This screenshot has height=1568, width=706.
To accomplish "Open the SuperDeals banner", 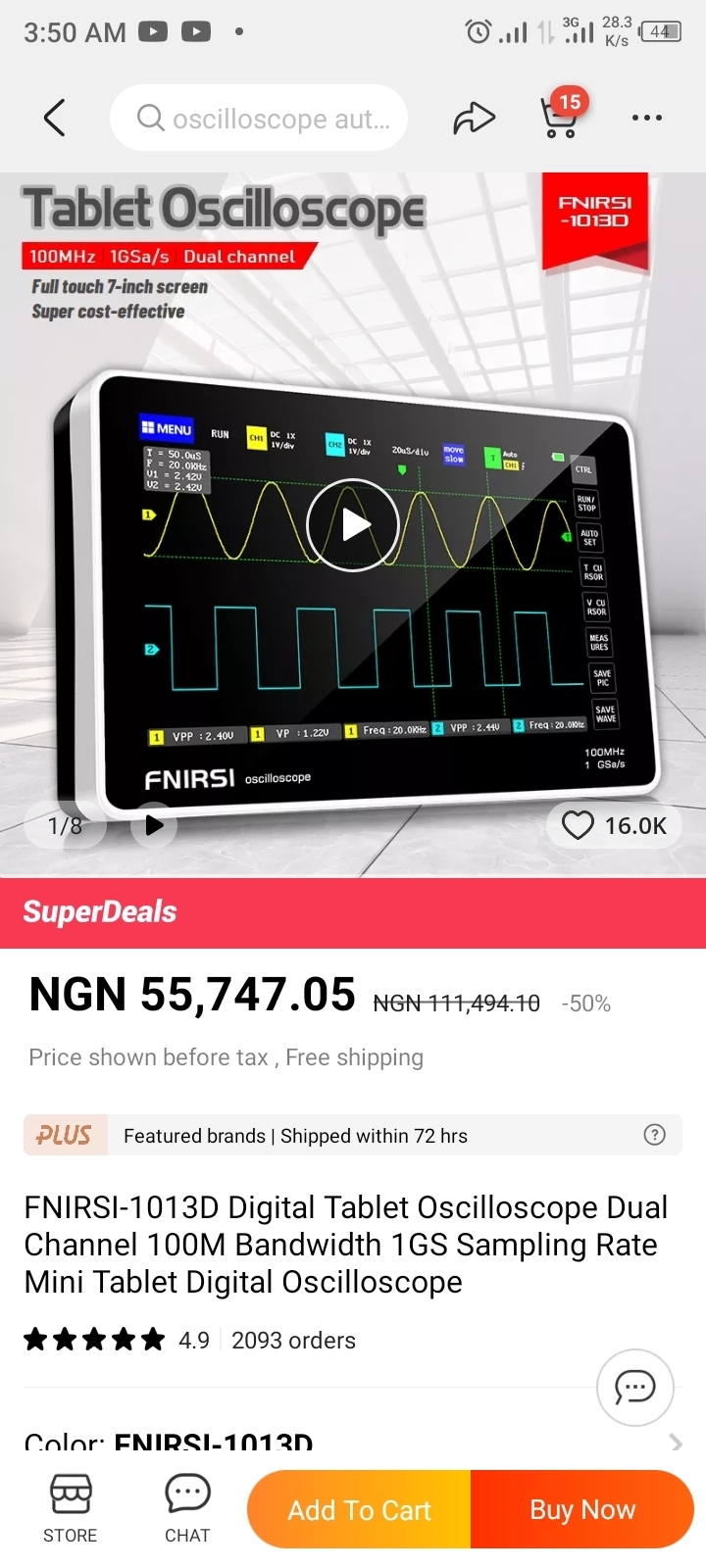I will (x=353, y=912).
